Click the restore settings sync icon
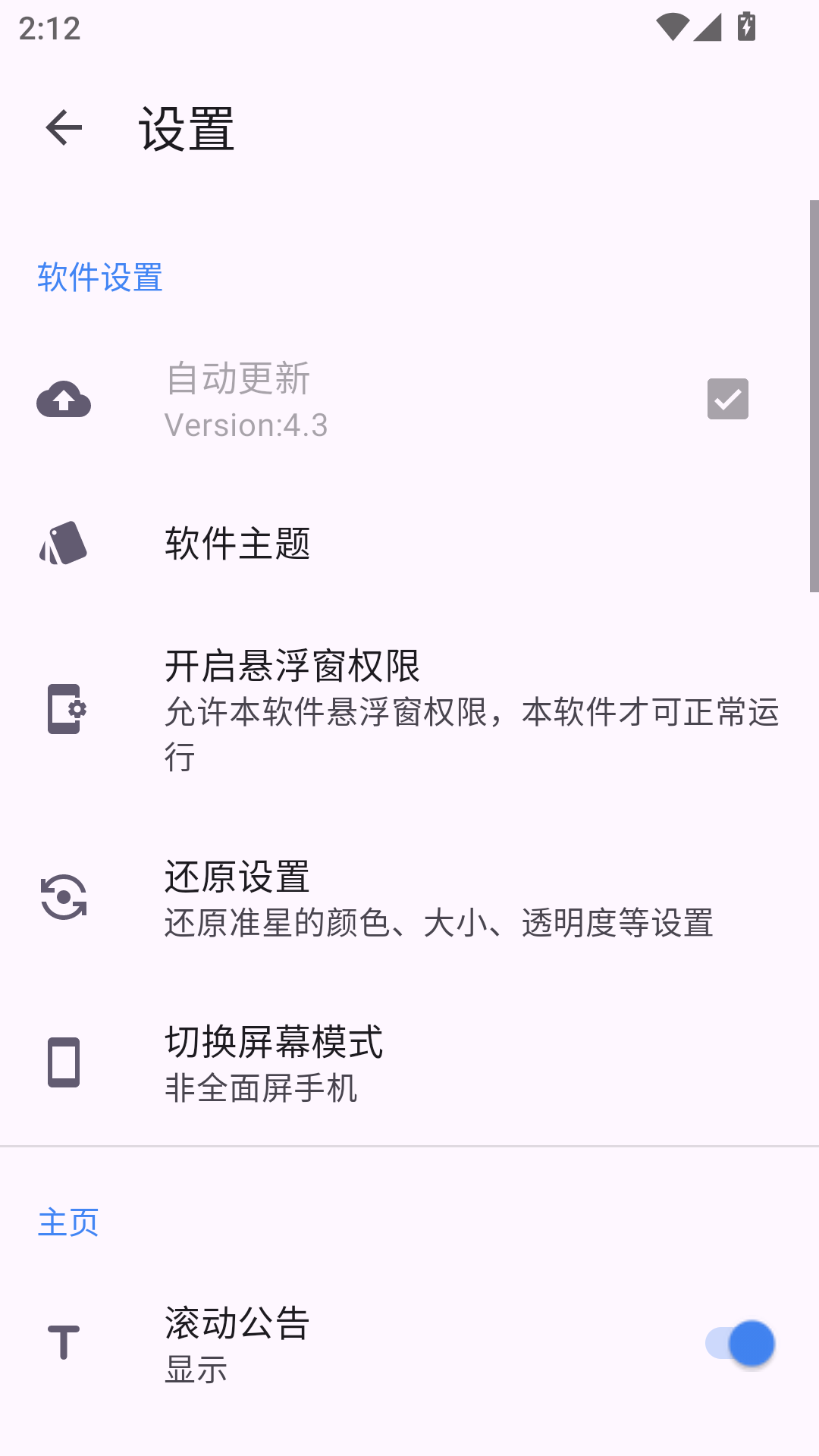 [x=64, y=897]
